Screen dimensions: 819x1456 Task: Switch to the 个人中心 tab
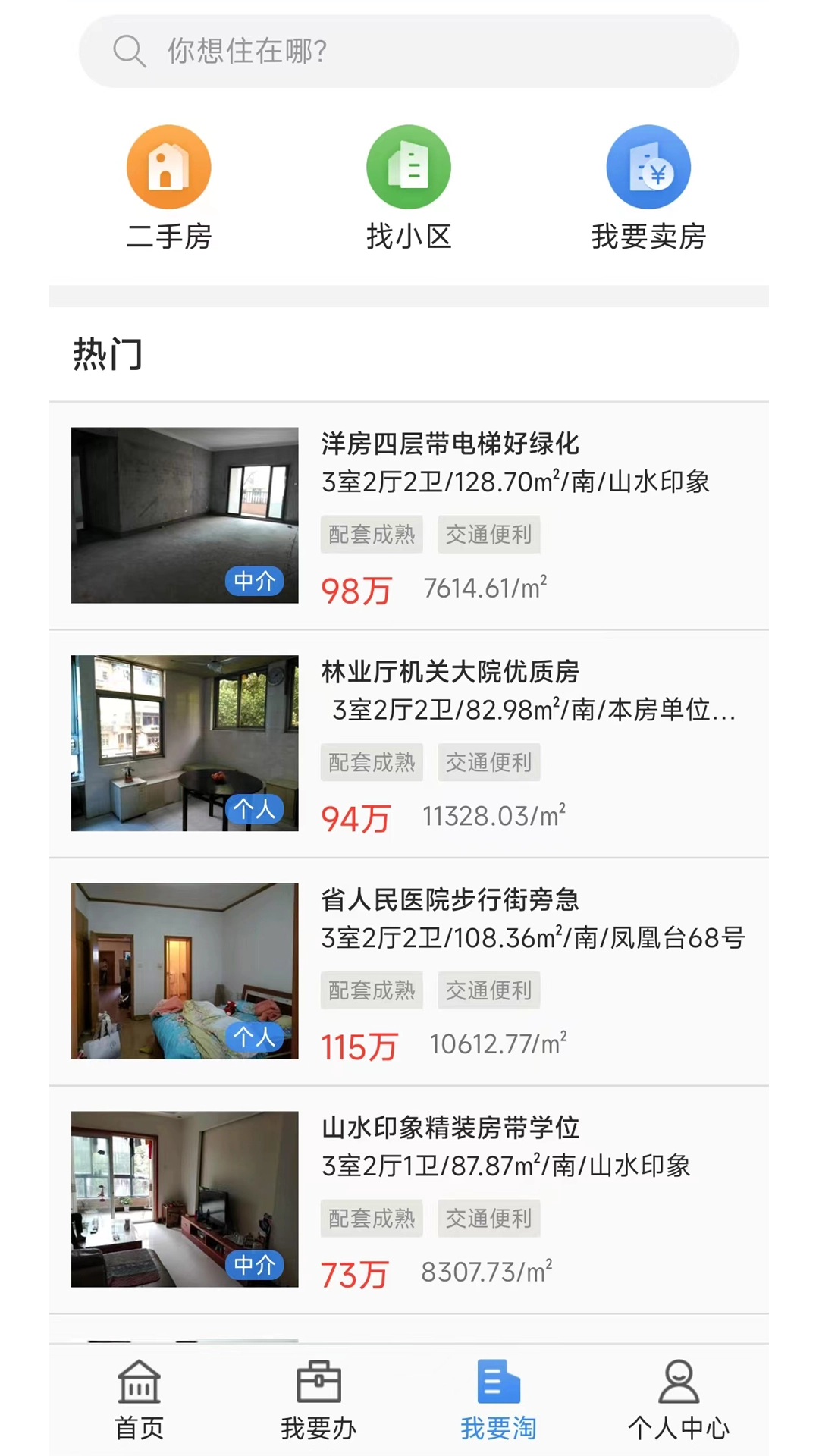click(x=678, y=1403)
